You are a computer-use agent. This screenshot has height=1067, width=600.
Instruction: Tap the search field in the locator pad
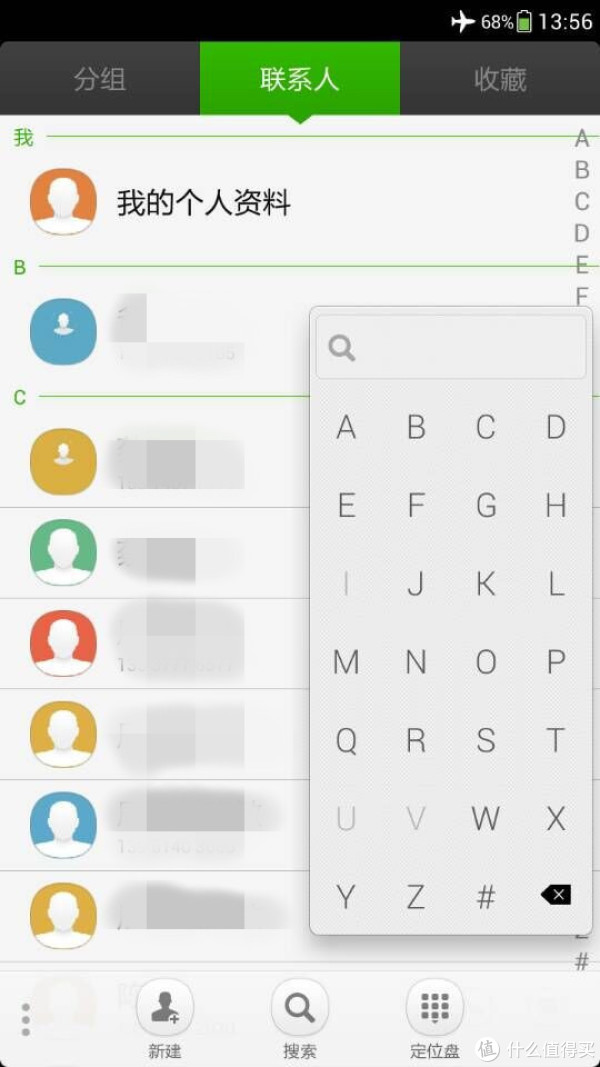coord(450,347)
